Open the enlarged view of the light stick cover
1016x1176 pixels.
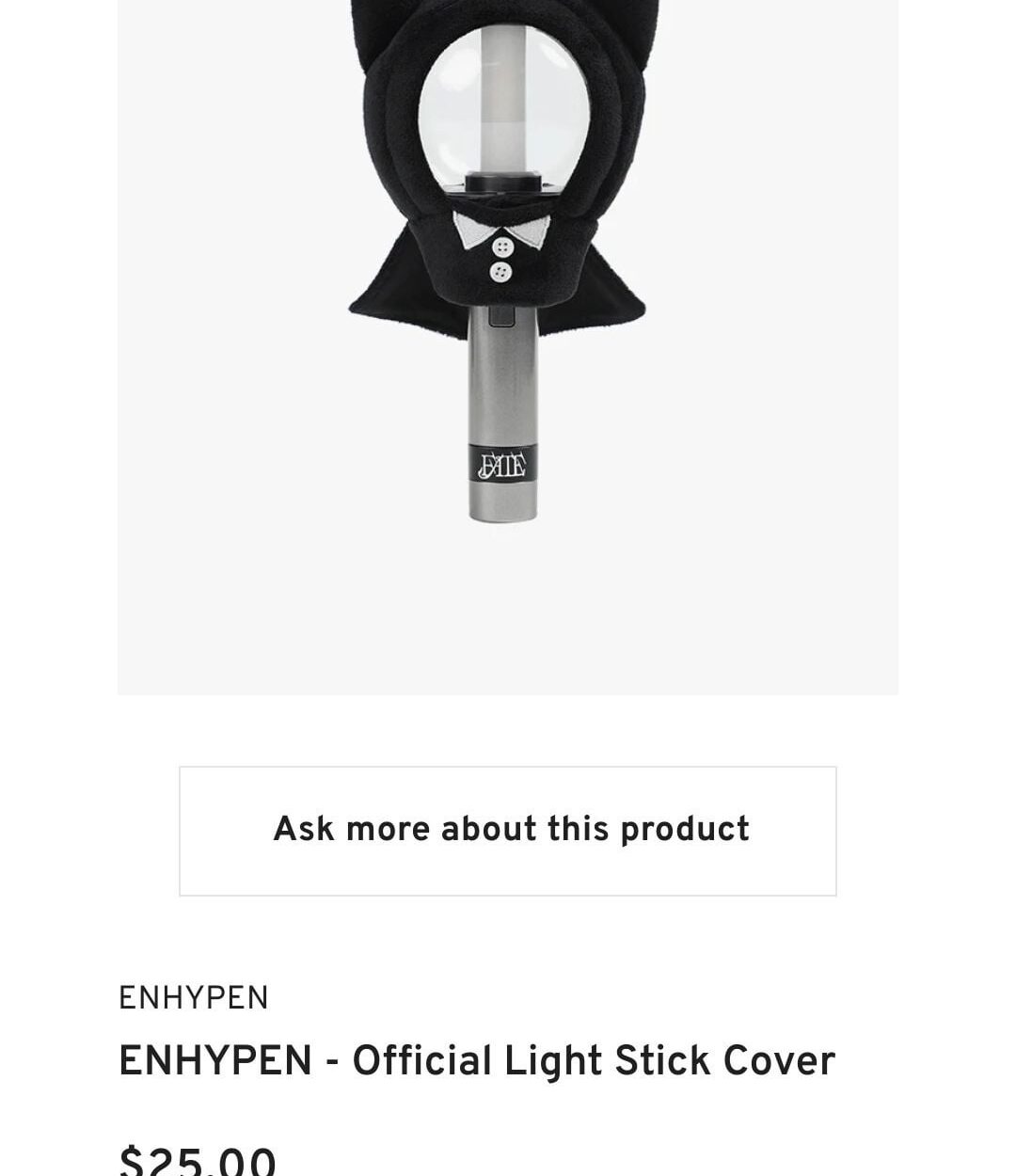pyautogui.click(x=508, y=282)
